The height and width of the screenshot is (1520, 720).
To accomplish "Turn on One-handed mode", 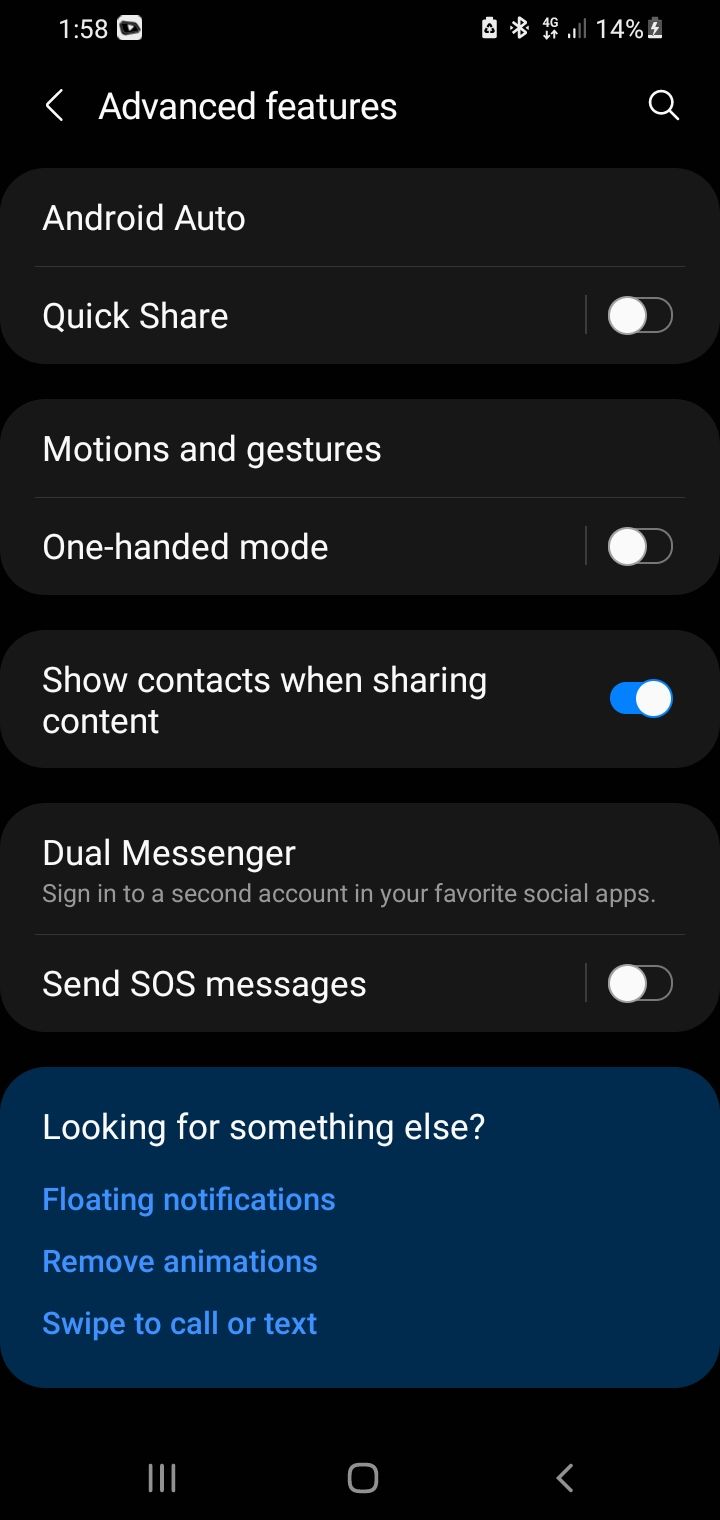I will [640, 546].
